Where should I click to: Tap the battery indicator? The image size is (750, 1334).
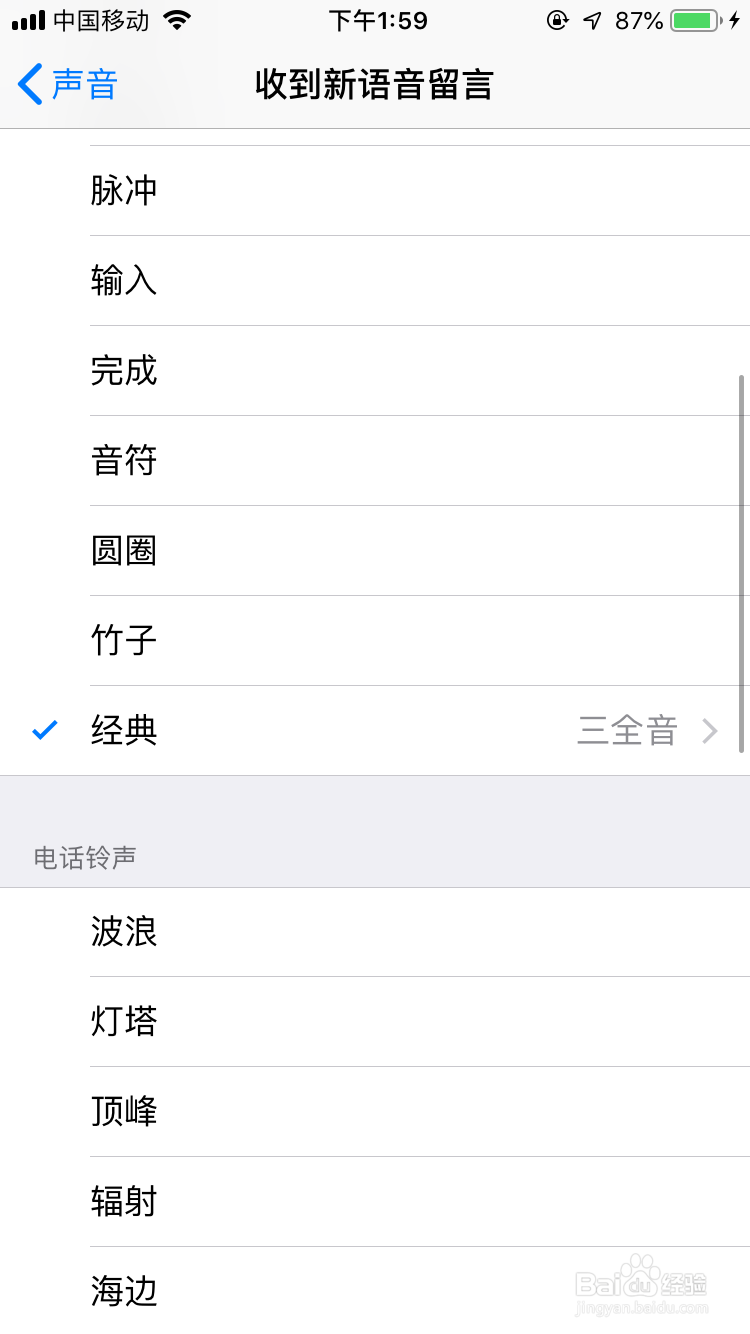695,19
